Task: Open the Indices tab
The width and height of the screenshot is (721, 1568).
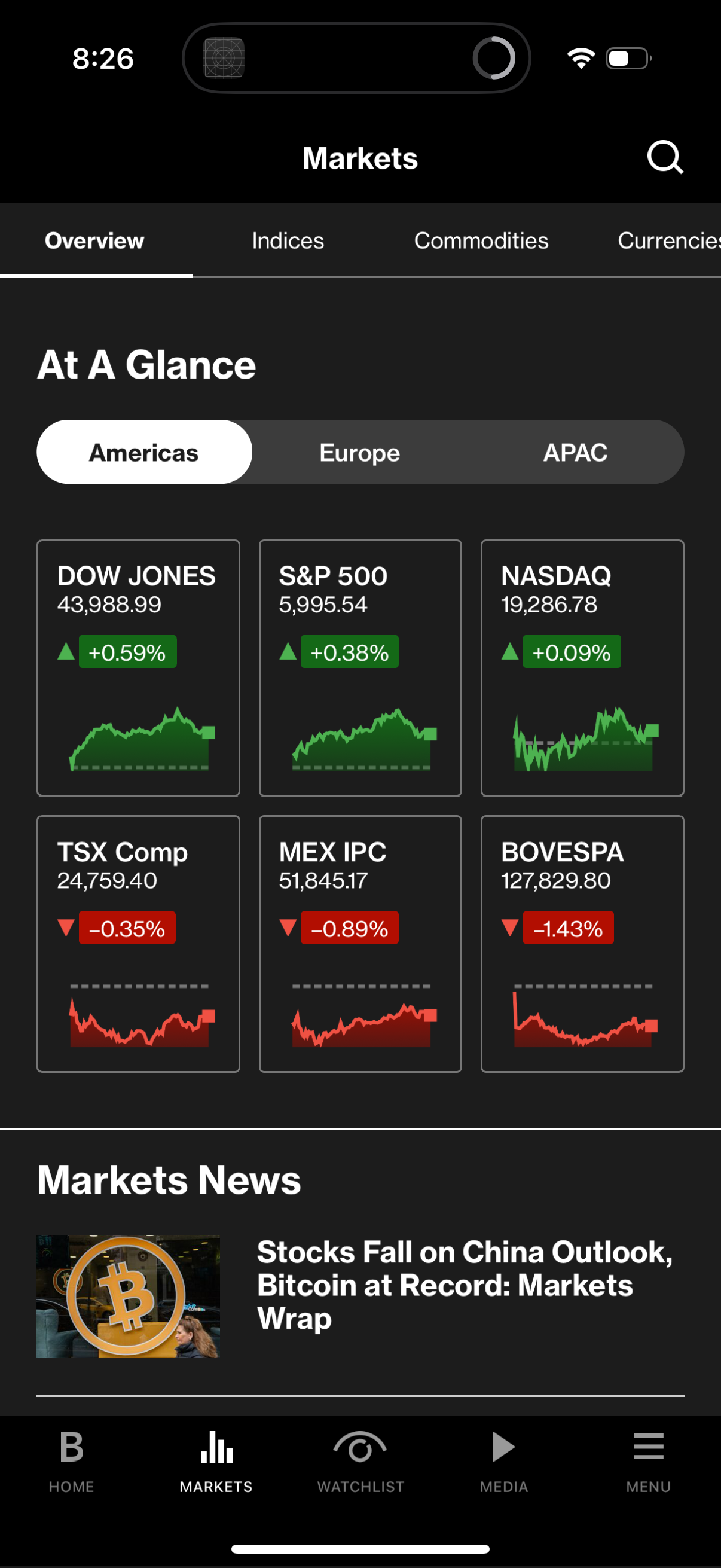Action: pos(287,240)
